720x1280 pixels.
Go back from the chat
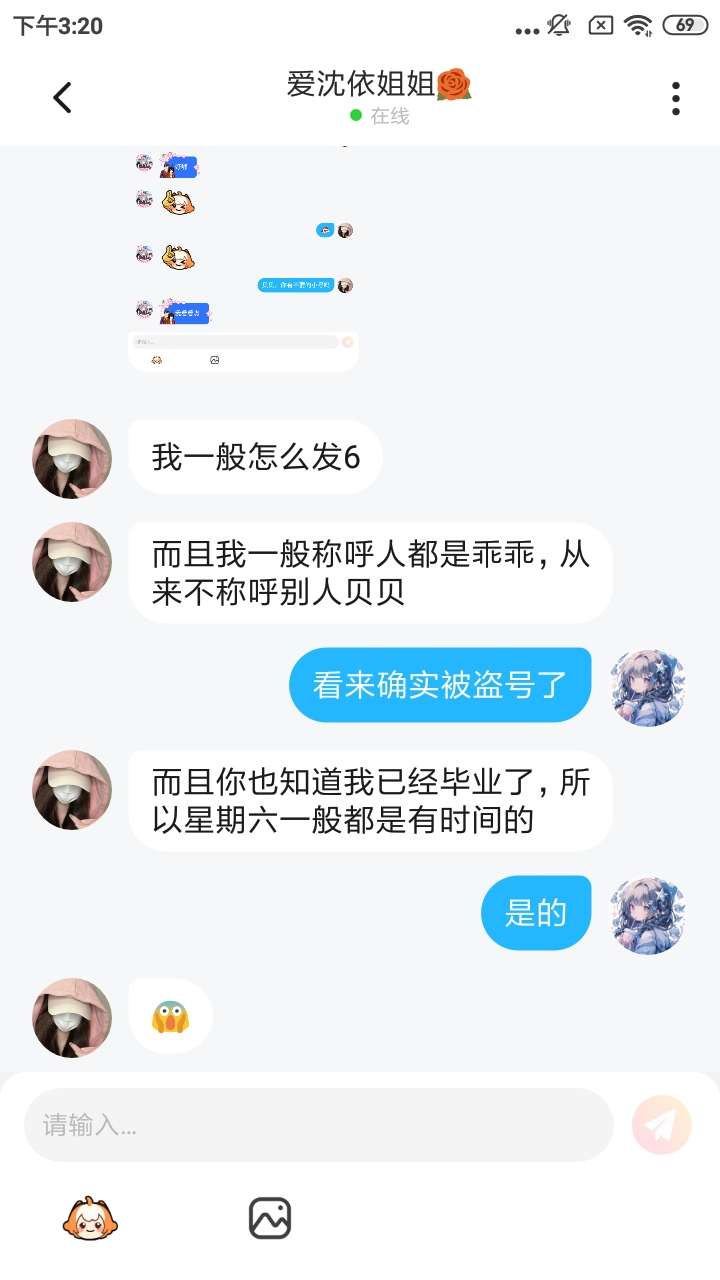click(x=62, y=98)
